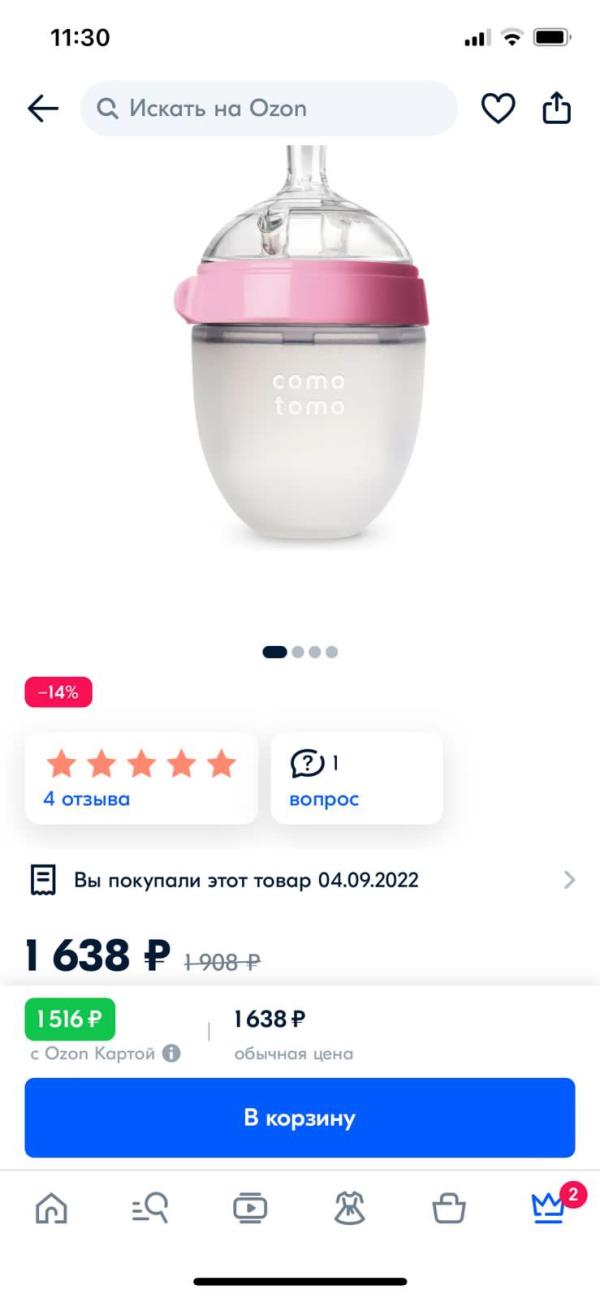Open the shopping basket tab

[x=449, y=1209]
